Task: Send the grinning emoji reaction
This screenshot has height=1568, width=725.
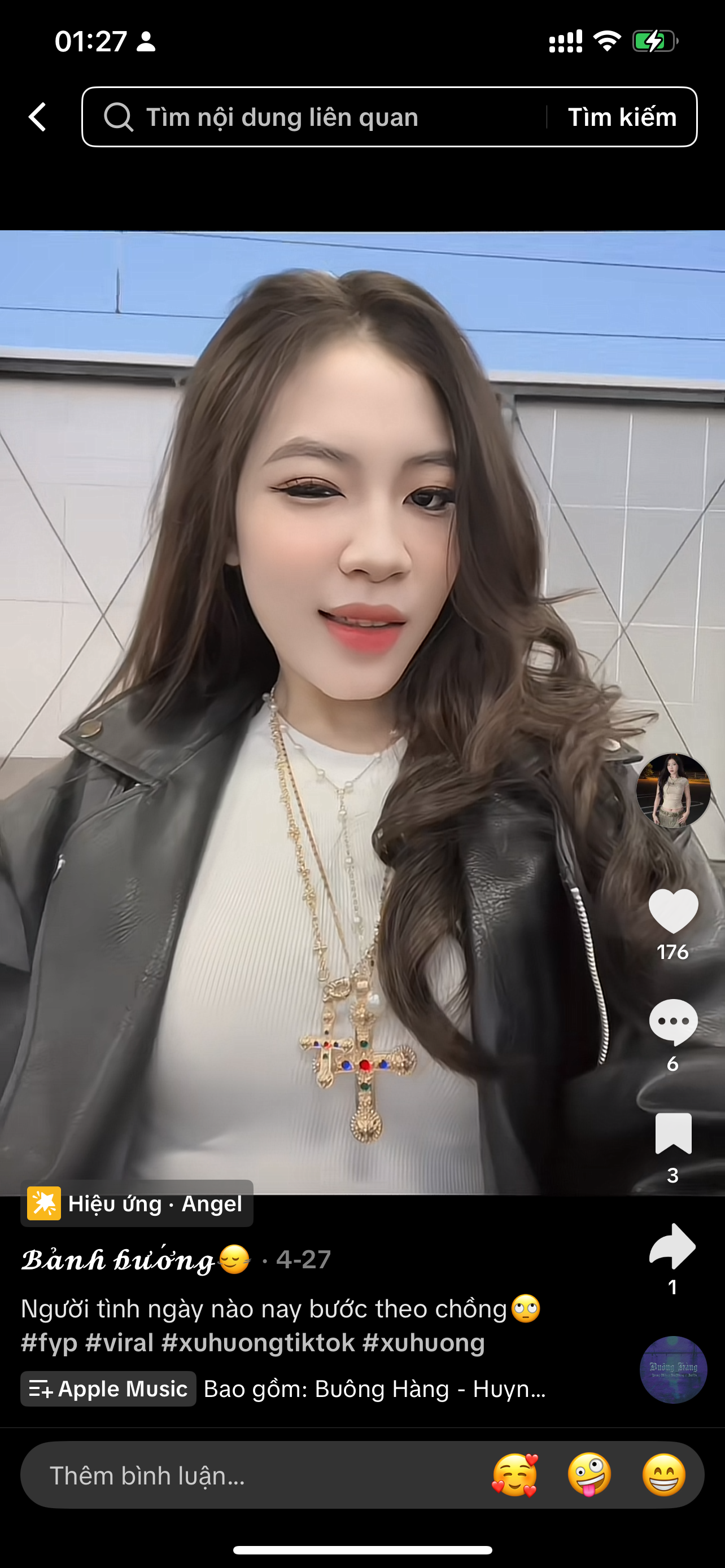Action: coord(664,1475)
